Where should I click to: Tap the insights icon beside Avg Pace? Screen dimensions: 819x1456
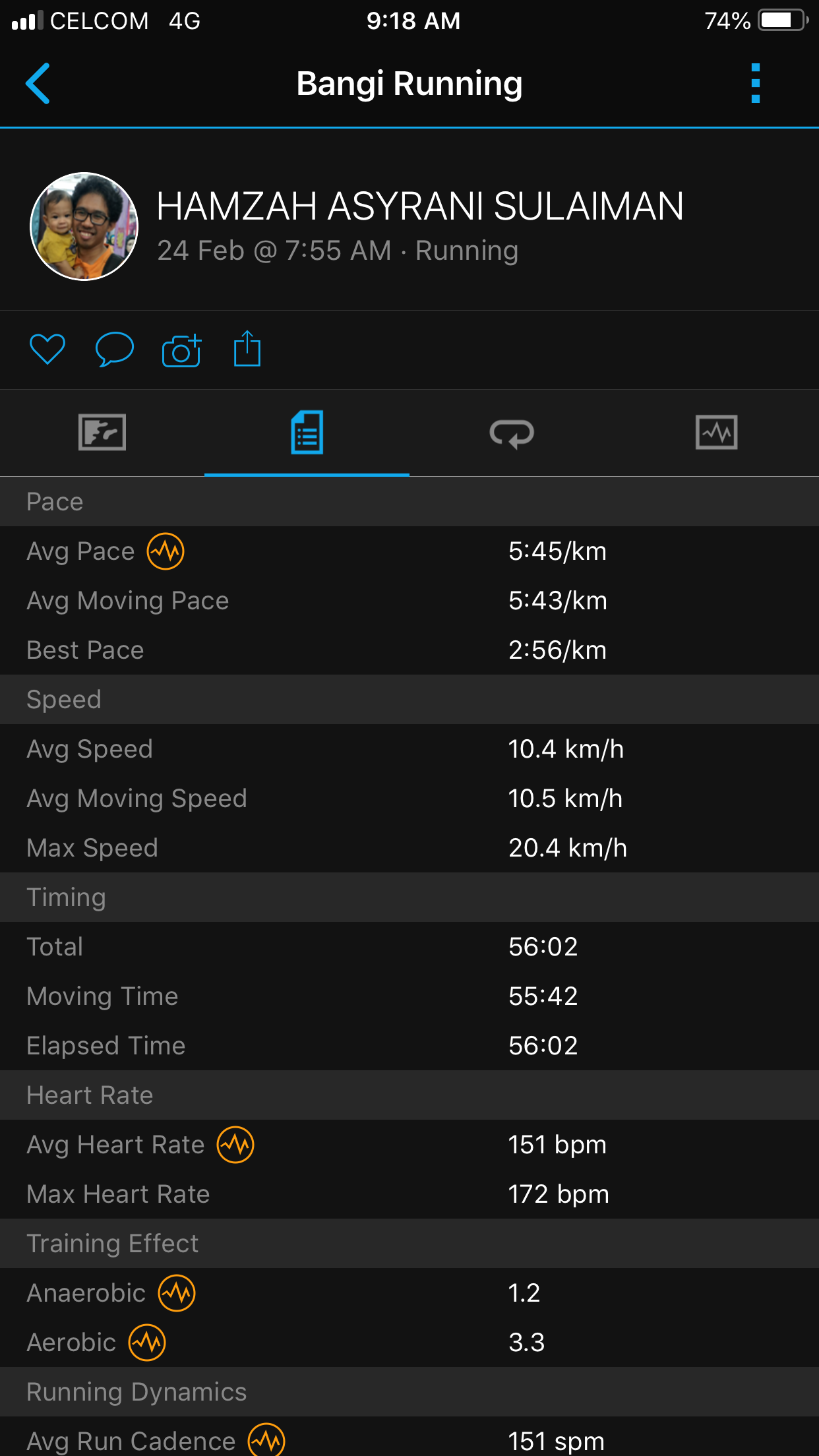click(166, 551)
